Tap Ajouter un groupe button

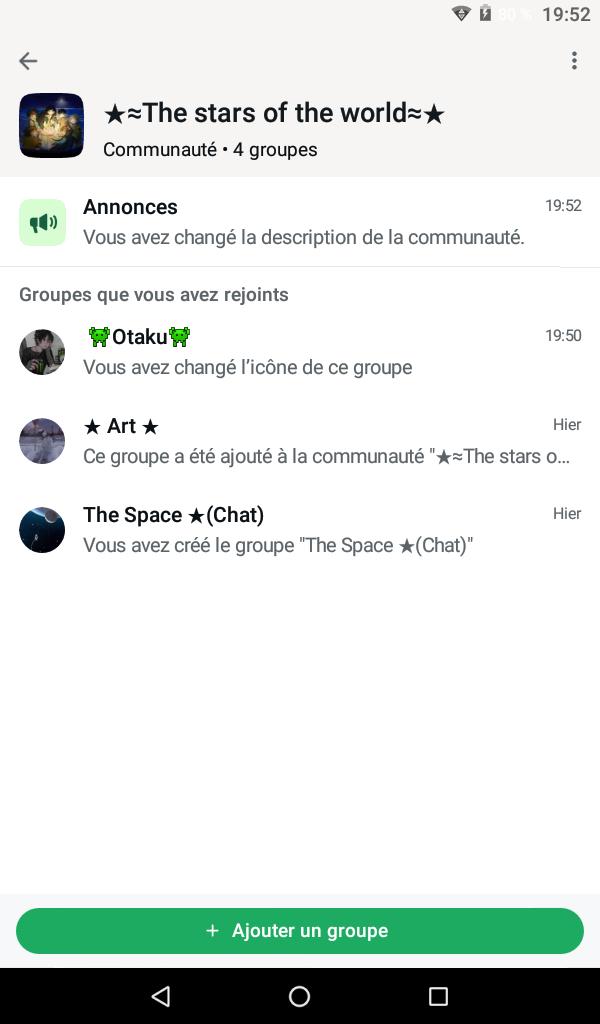click(x=300, y=931)
